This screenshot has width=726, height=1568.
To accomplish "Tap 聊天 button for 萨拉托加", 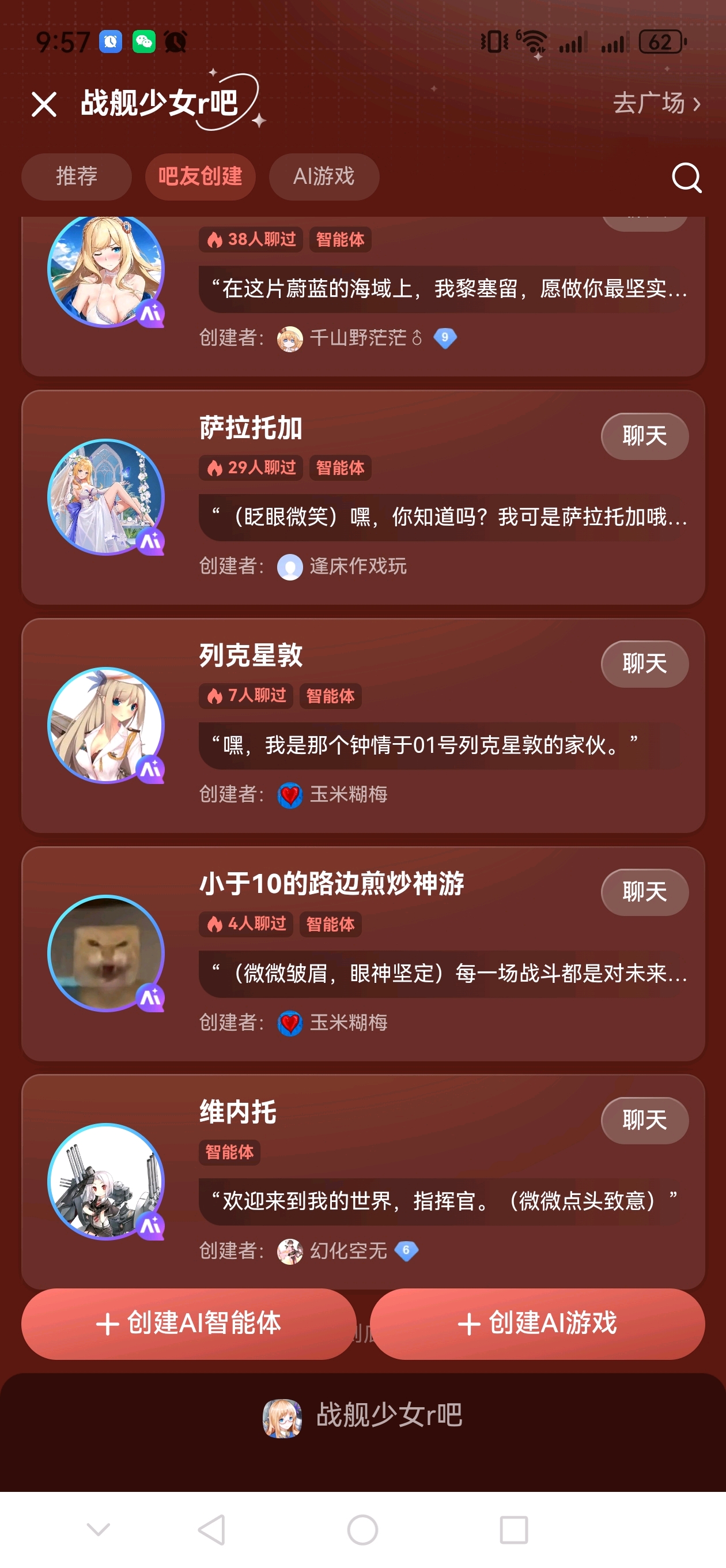I will 644,436.
